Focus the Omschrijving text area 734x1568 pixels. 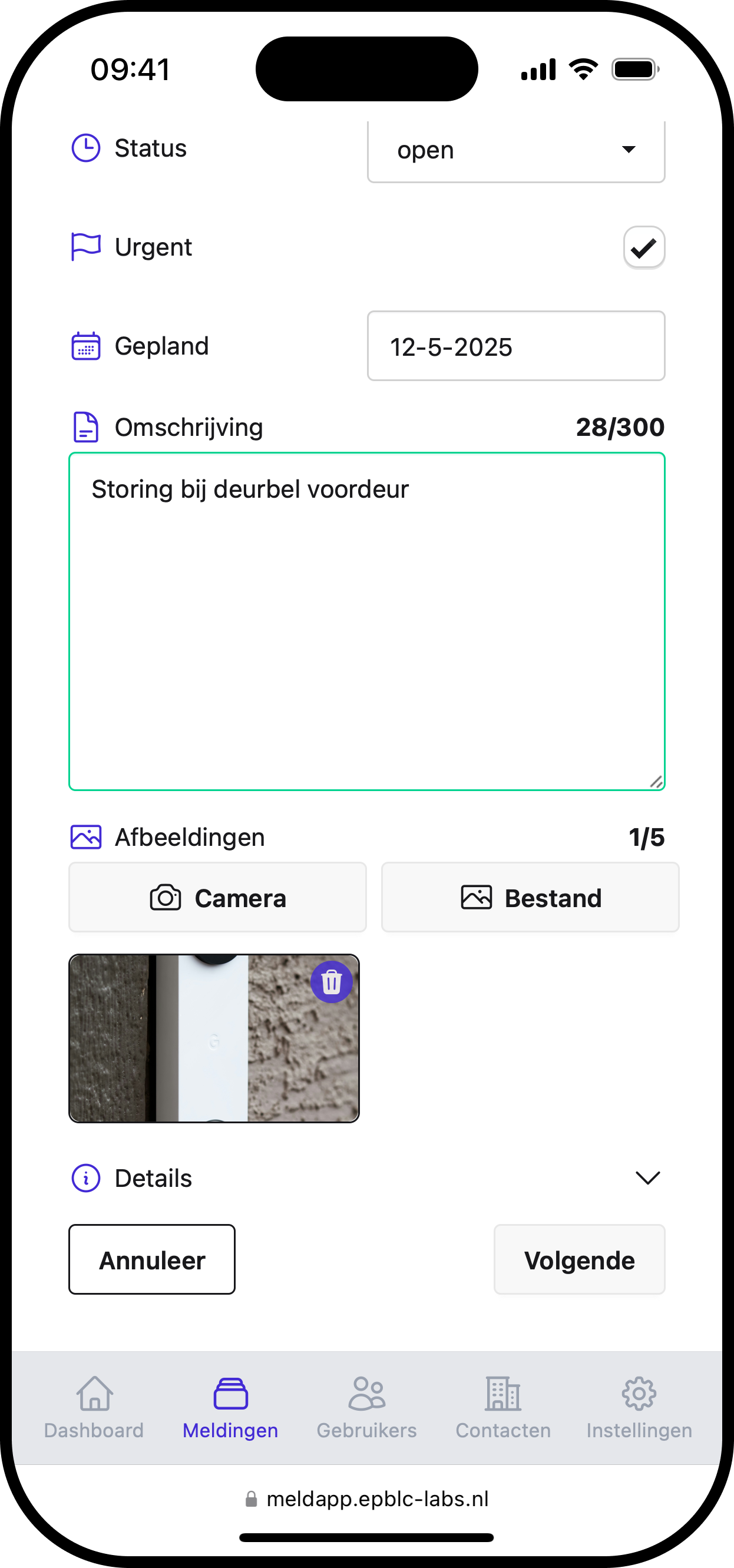point(366,621)
